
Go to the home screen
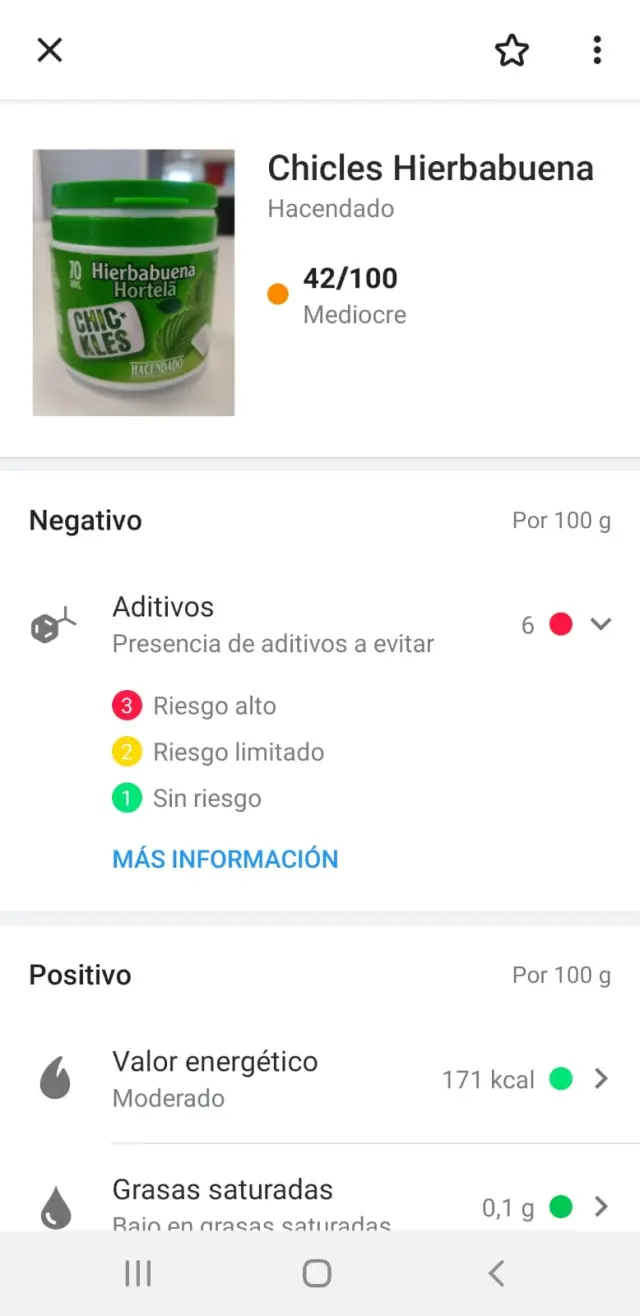[x=317, y=1273]
